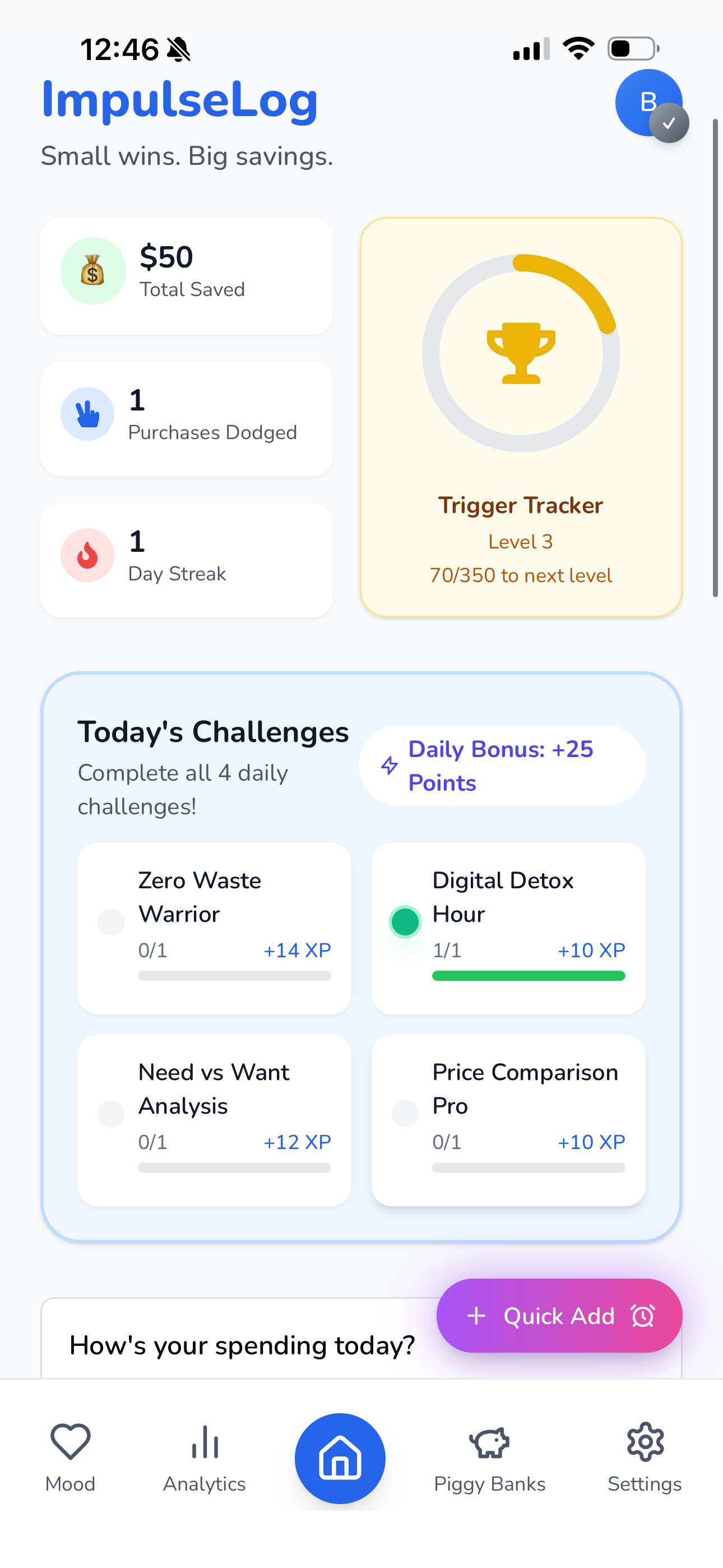Tap the Quick Add button
723x1568 pixels.
[559, 1316]
